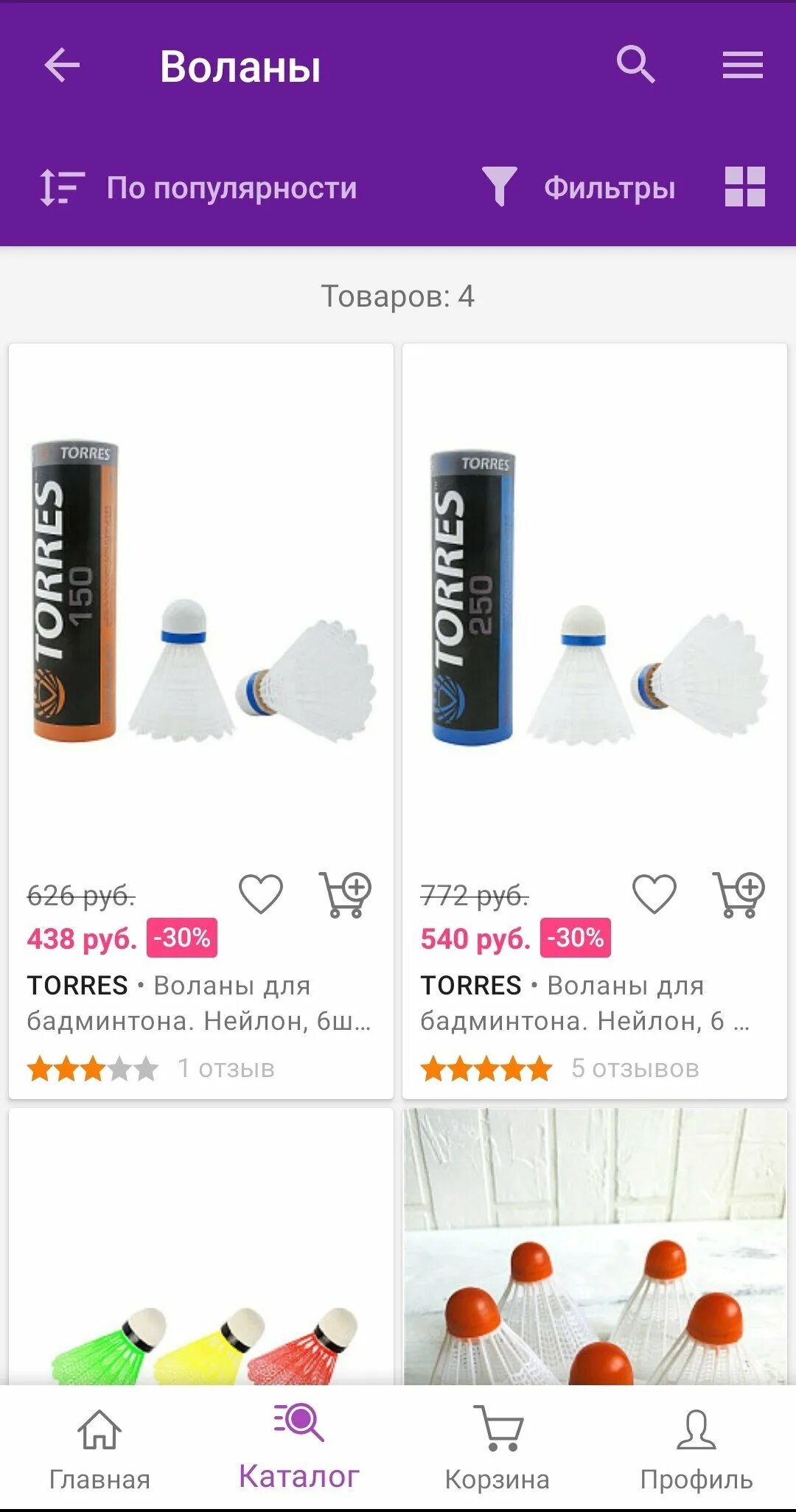The image size is (796, 1512).
Task: Add the 438 руб. shuttlecocks to cart
Action: [x=345, y=894]
